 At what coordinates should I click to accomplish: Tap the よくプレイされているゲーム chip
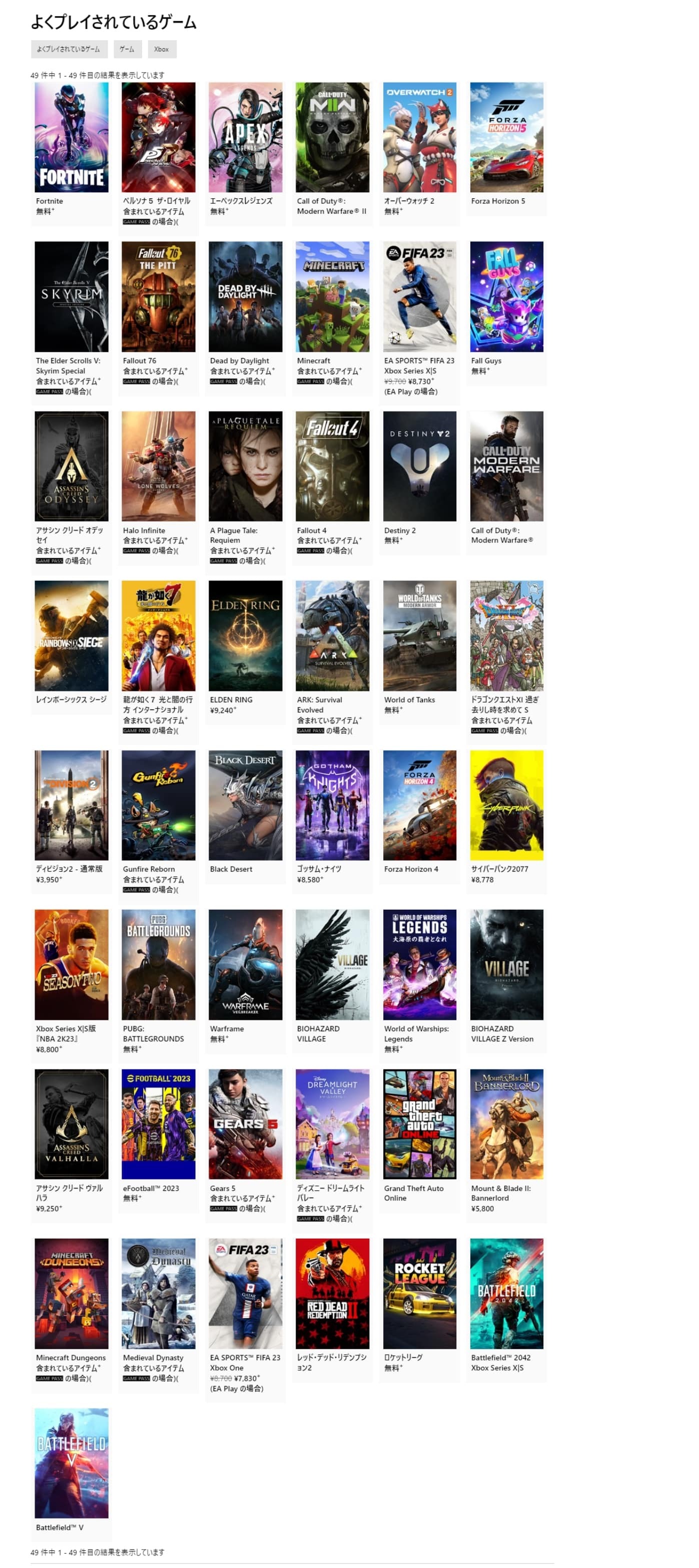coord(69,49)
